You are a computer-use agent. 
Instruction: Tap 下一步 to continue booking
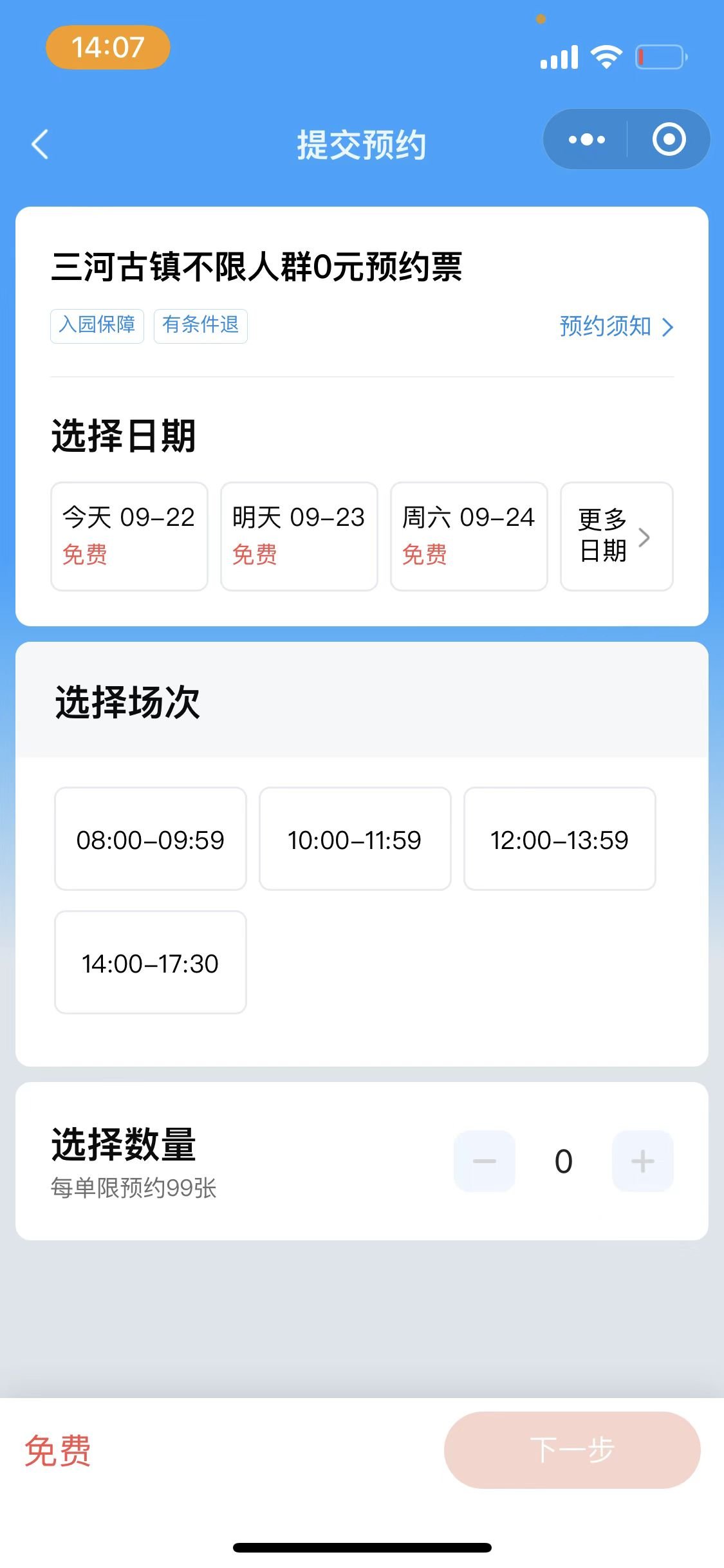coord(571,1450)
